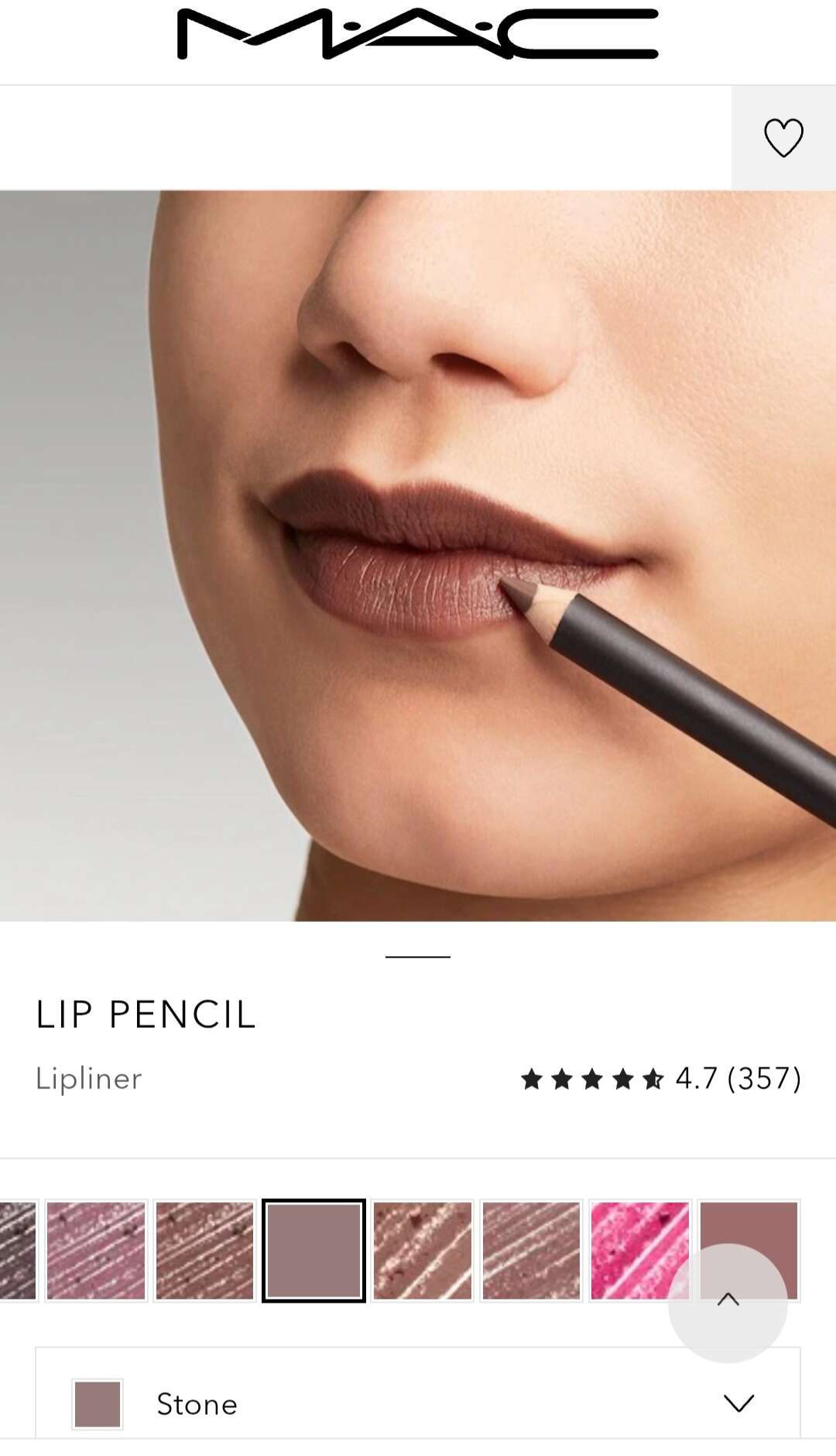Open the 4.7 star rating reviews
This screenshot has width=836, height=1456.
tap(660, 1078)
